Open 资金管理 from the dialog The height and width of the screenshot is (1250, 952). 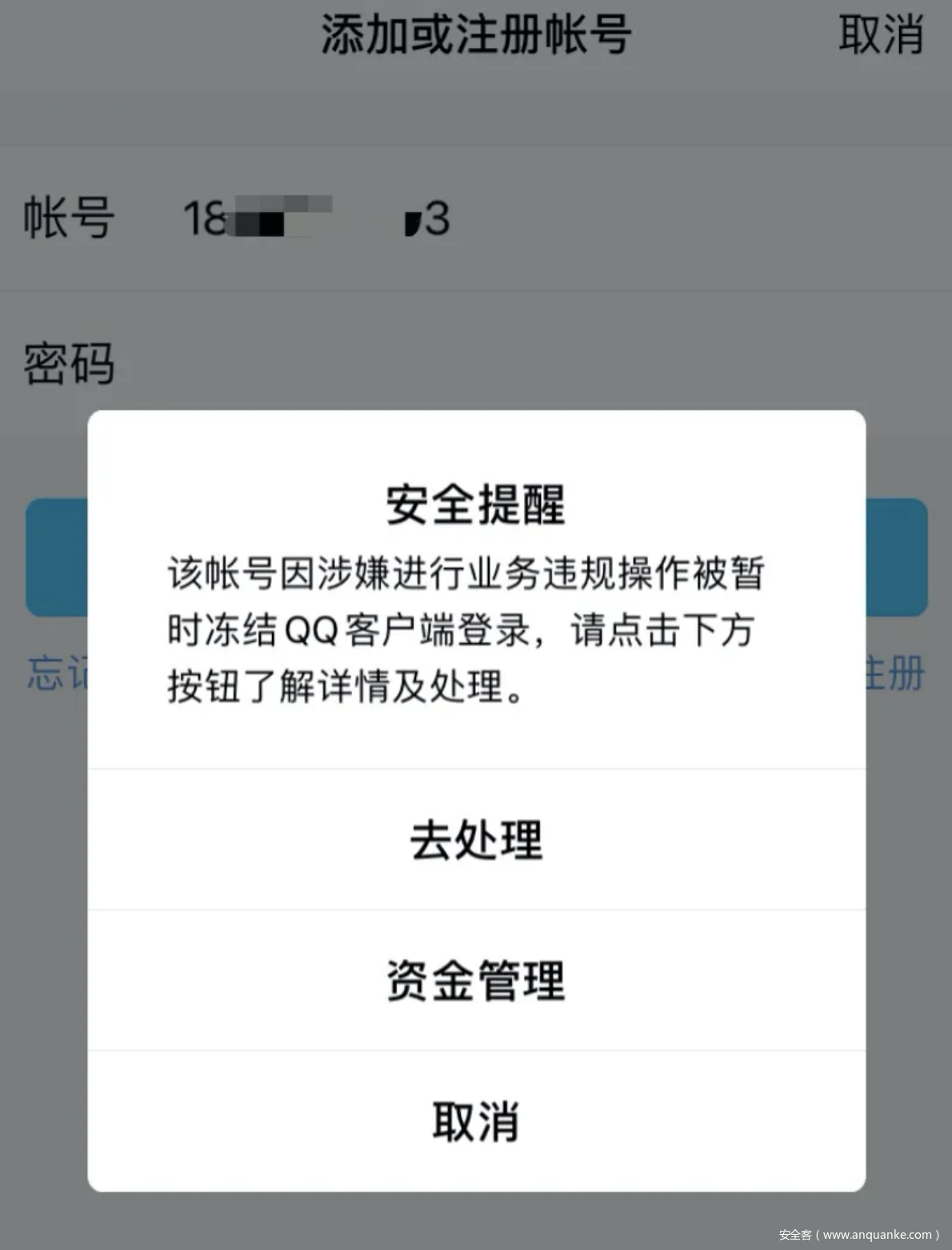click(476, 981)
